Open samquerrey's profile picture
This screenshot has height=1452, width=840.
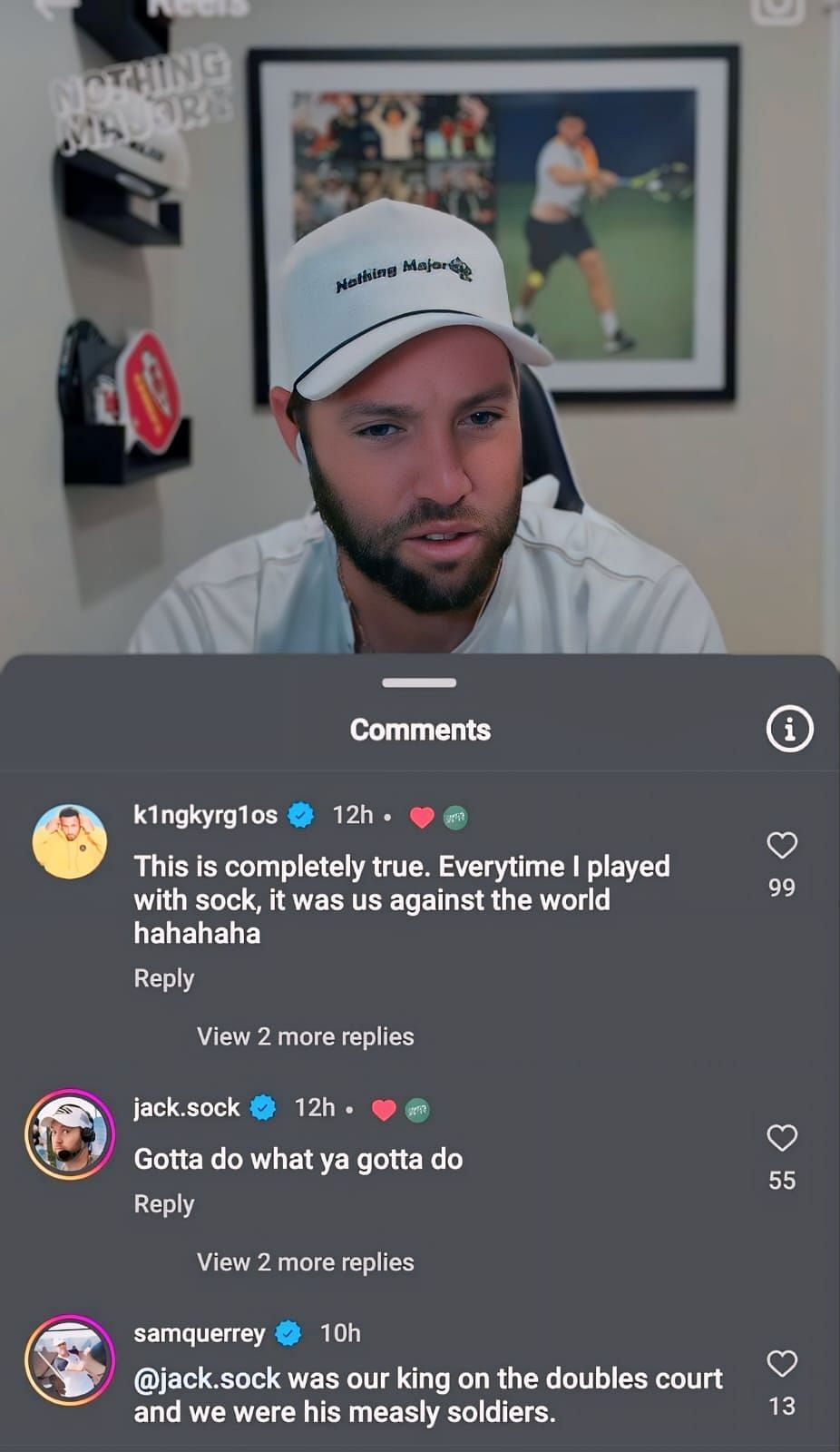click(70, 1359)
